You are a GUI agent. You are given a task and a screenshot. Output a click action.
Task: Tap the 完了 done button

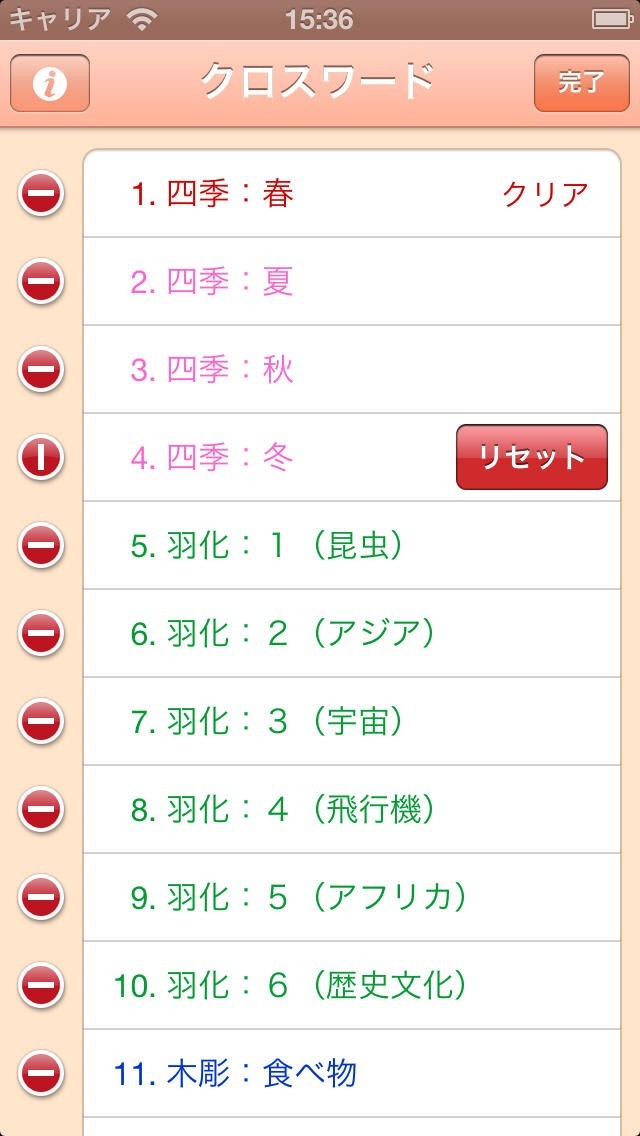[x=582, y=83]
